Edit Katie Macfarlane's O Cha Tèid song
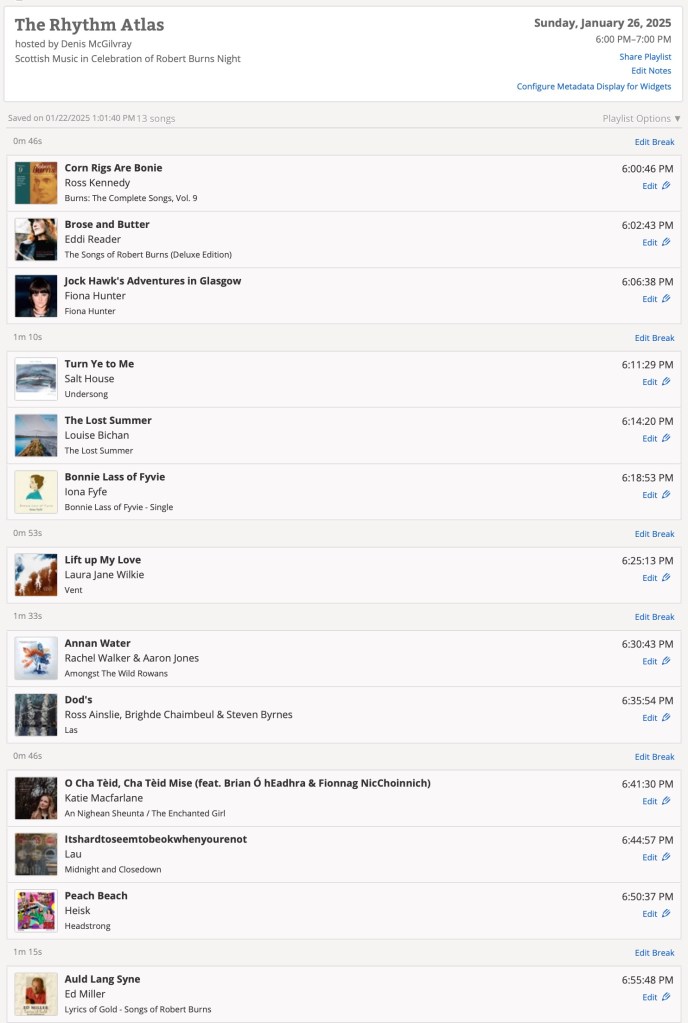Viewport: 688px width, 1023px height. (x=655, y=801)
